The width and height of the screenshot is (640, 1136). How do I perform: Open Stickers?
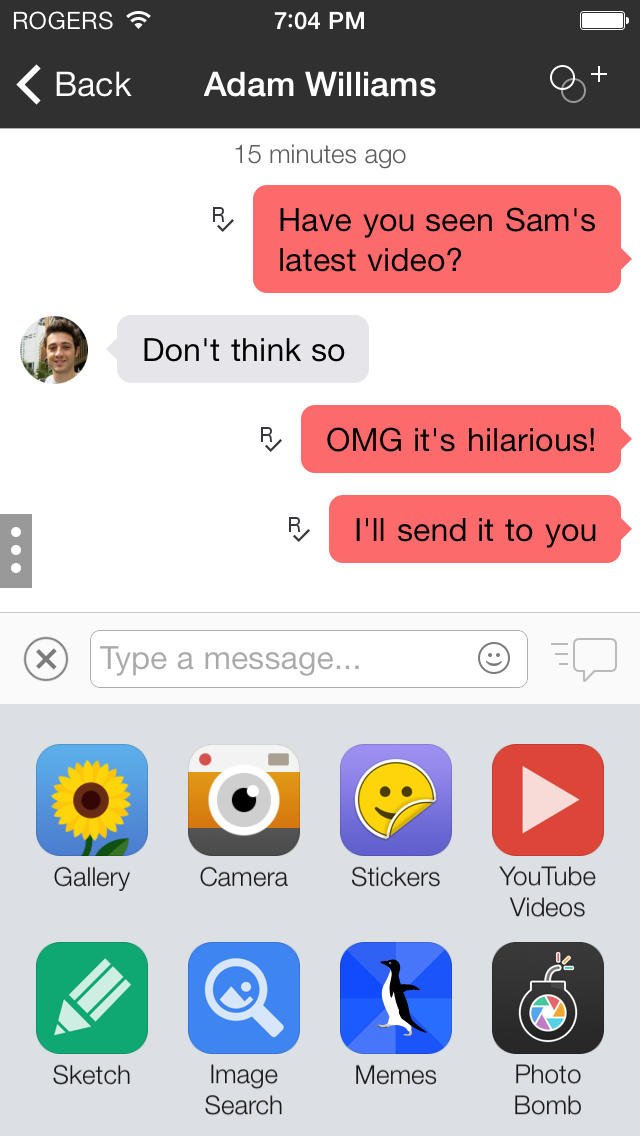396,800
